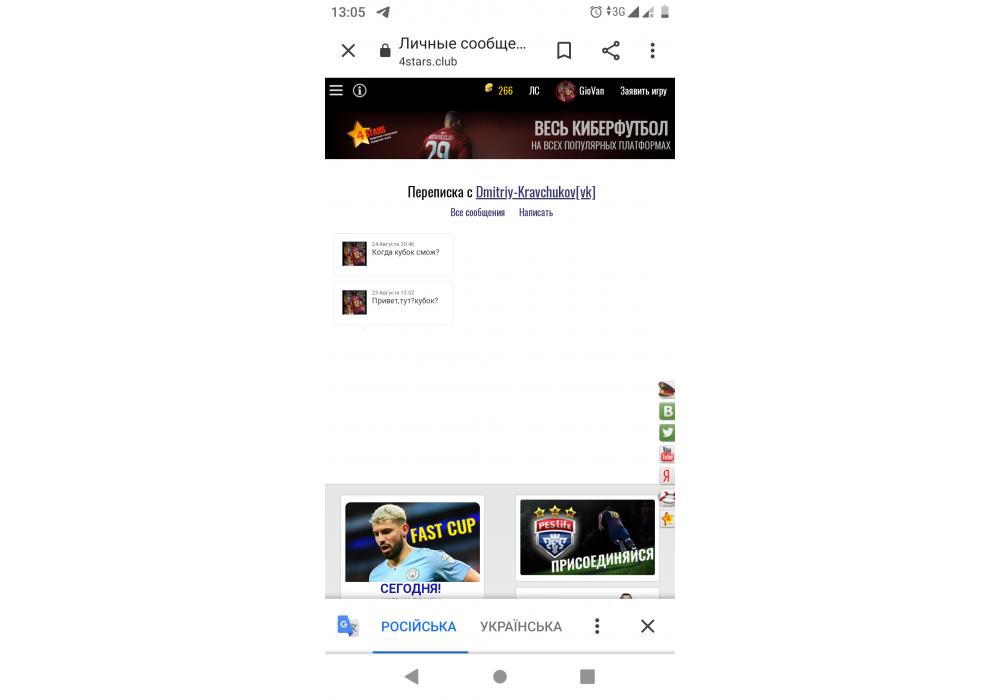This screenshot has height=700, width=1000.
Task: Open GioVan profile
Action: click(x=582, y=91)
